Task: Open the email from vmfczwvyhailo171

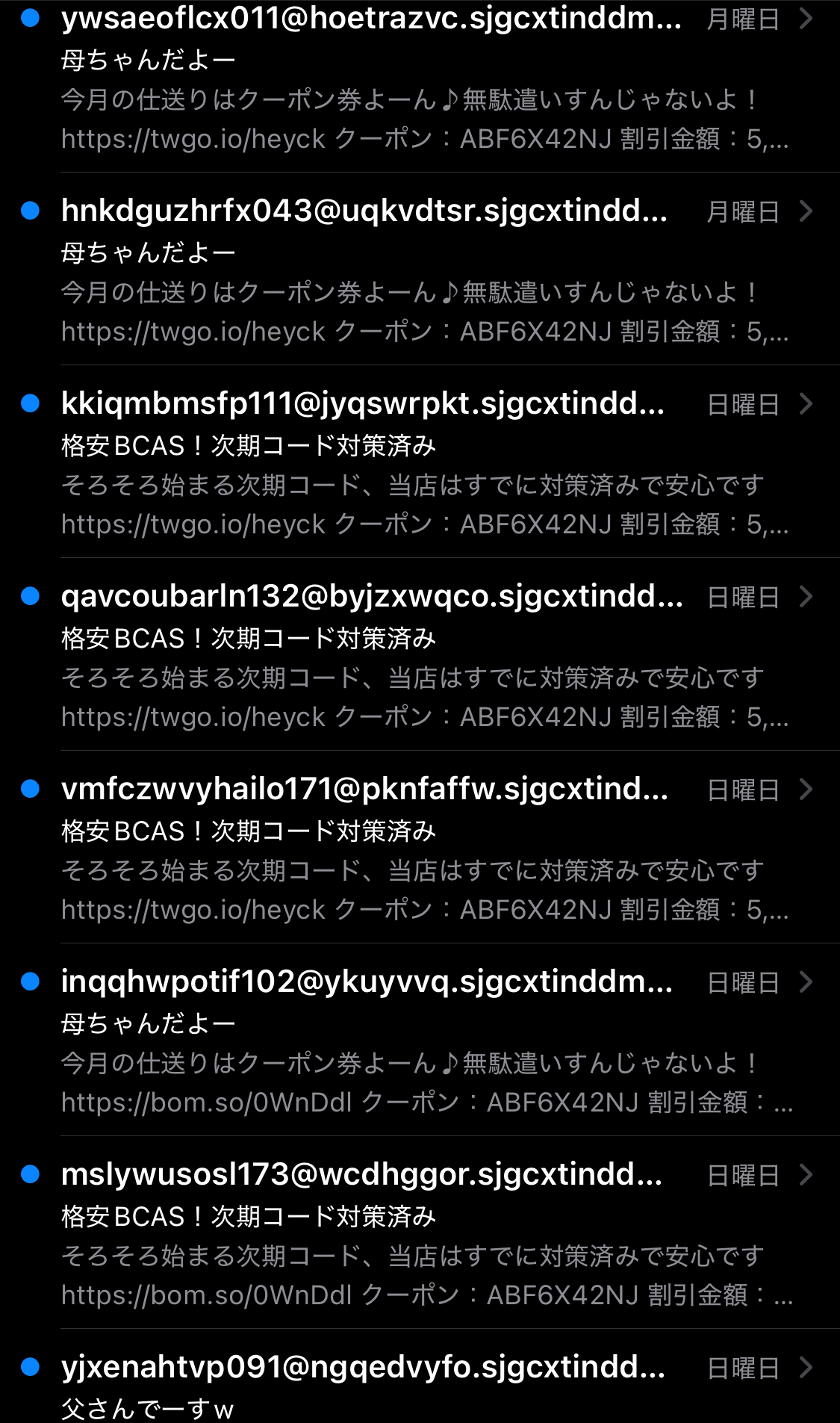Action: point(420,848)
